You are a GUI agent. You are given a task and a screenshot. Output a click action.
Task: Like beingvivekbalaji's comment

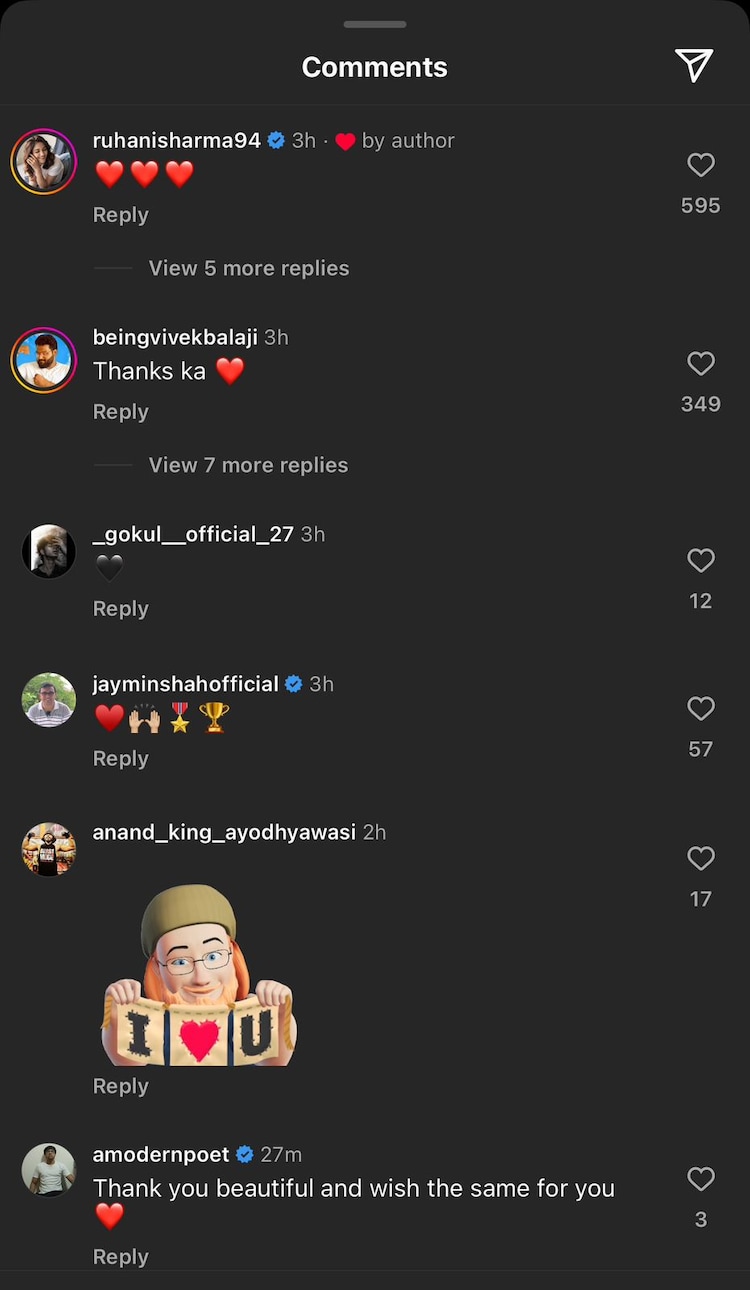coord(701,363)
